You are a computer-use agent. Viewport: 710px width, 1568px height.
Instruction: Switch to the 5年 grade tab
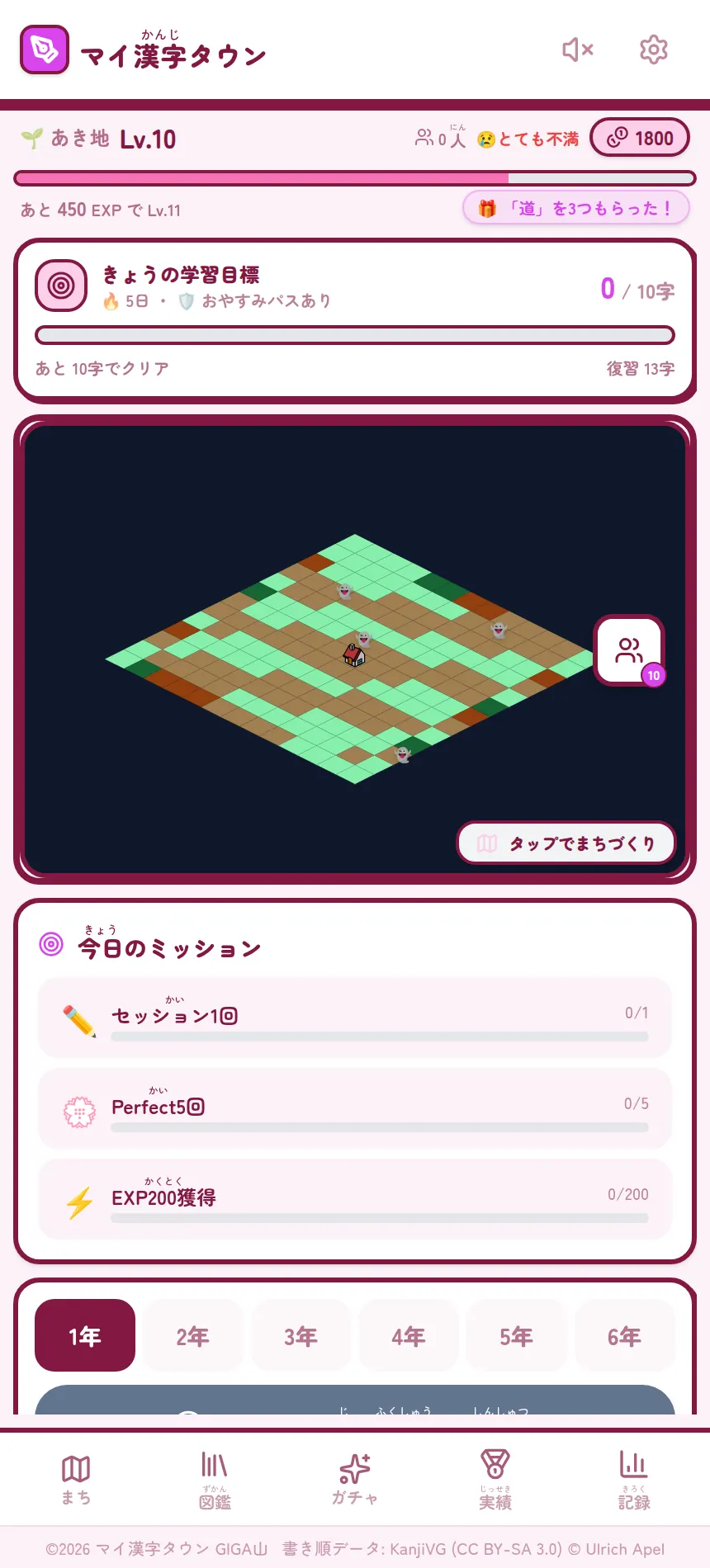pos(516,1335)
